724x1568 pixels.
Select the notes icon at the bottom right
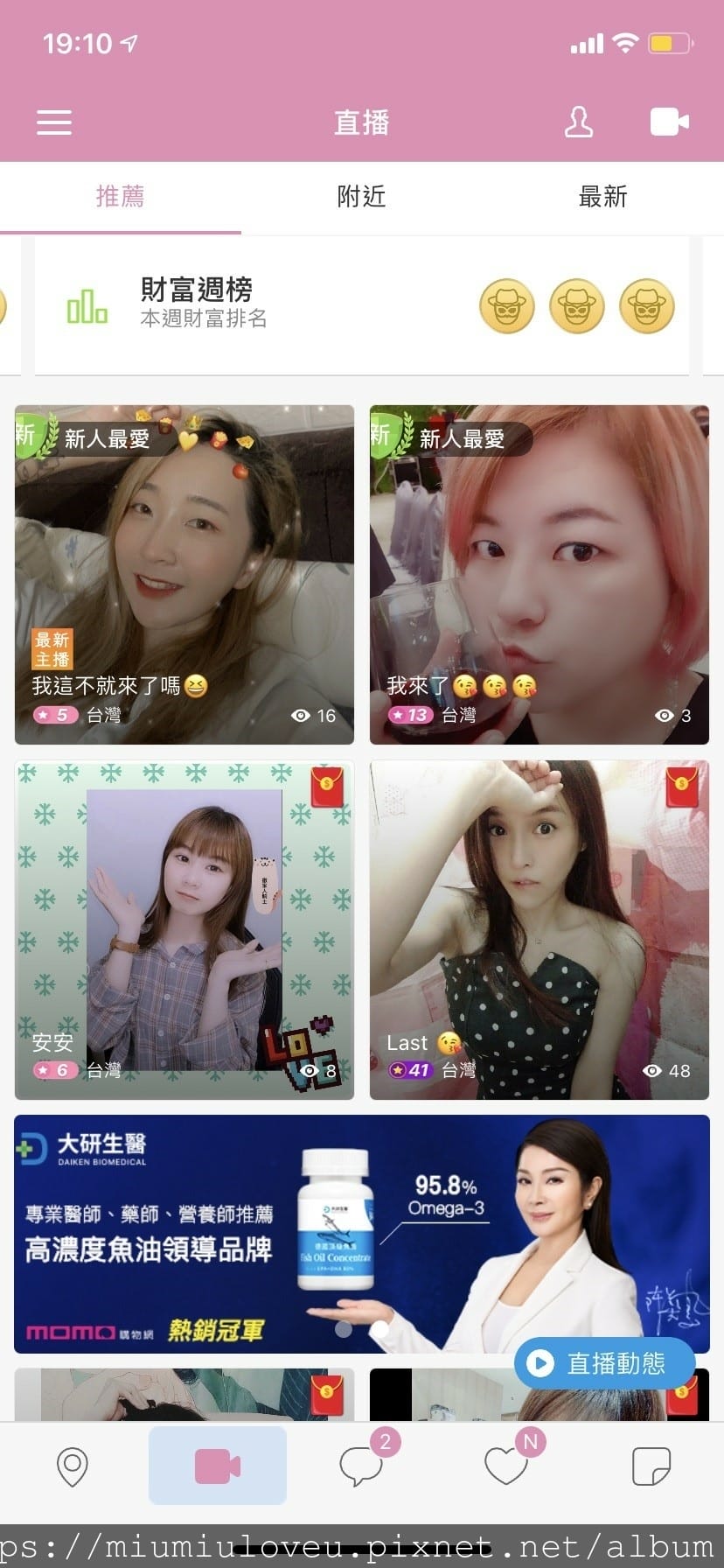tap(651, 1467)
